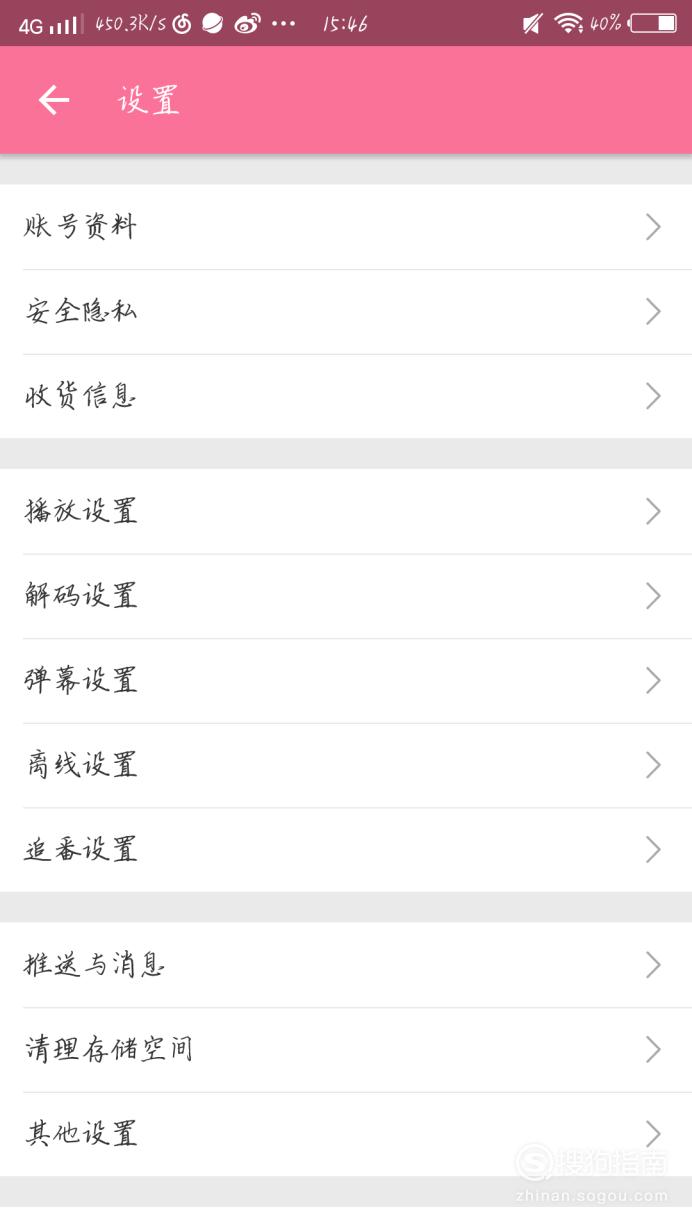Open 解码设置
692x1230 pixels.
[346, 597]
